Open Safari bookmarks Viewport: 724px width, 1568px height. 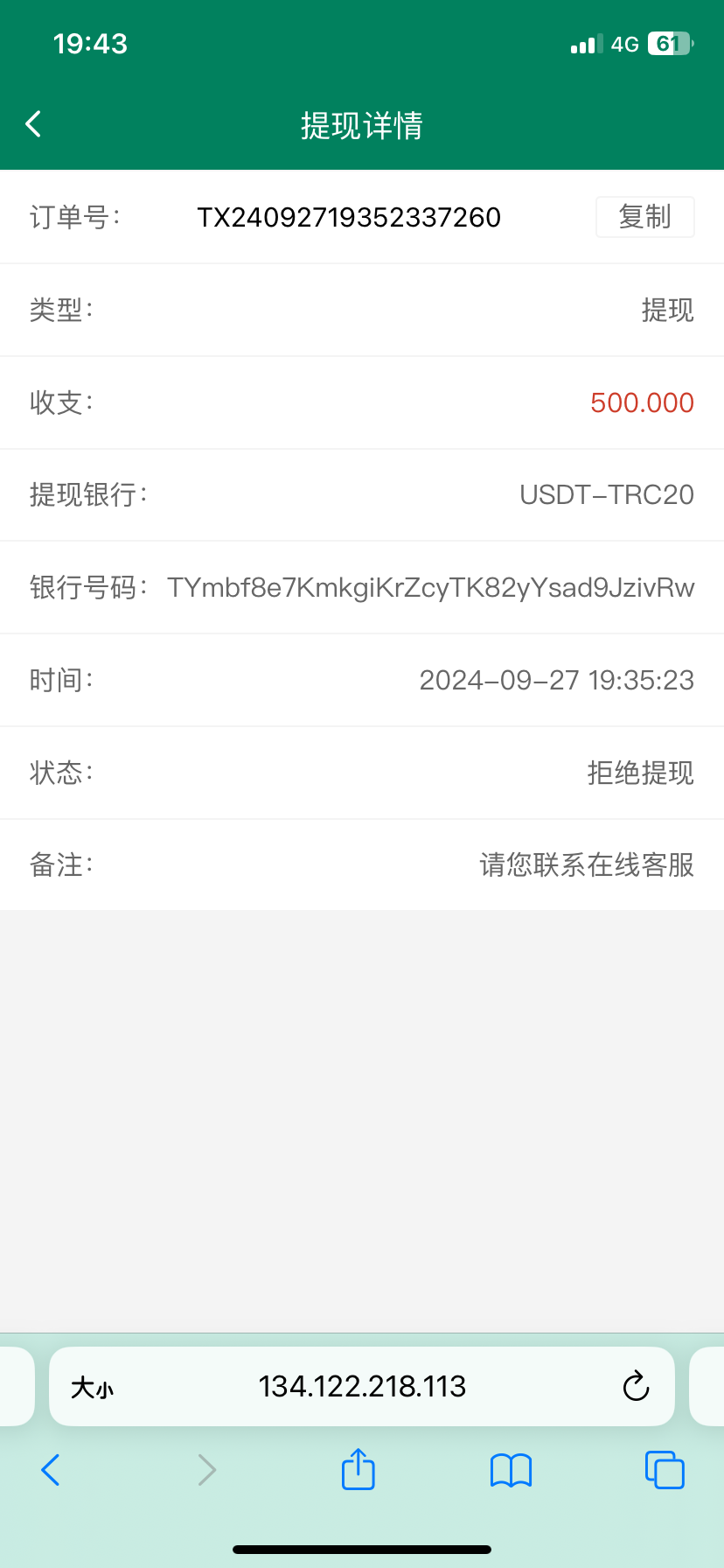click(x=511, y=1470)
